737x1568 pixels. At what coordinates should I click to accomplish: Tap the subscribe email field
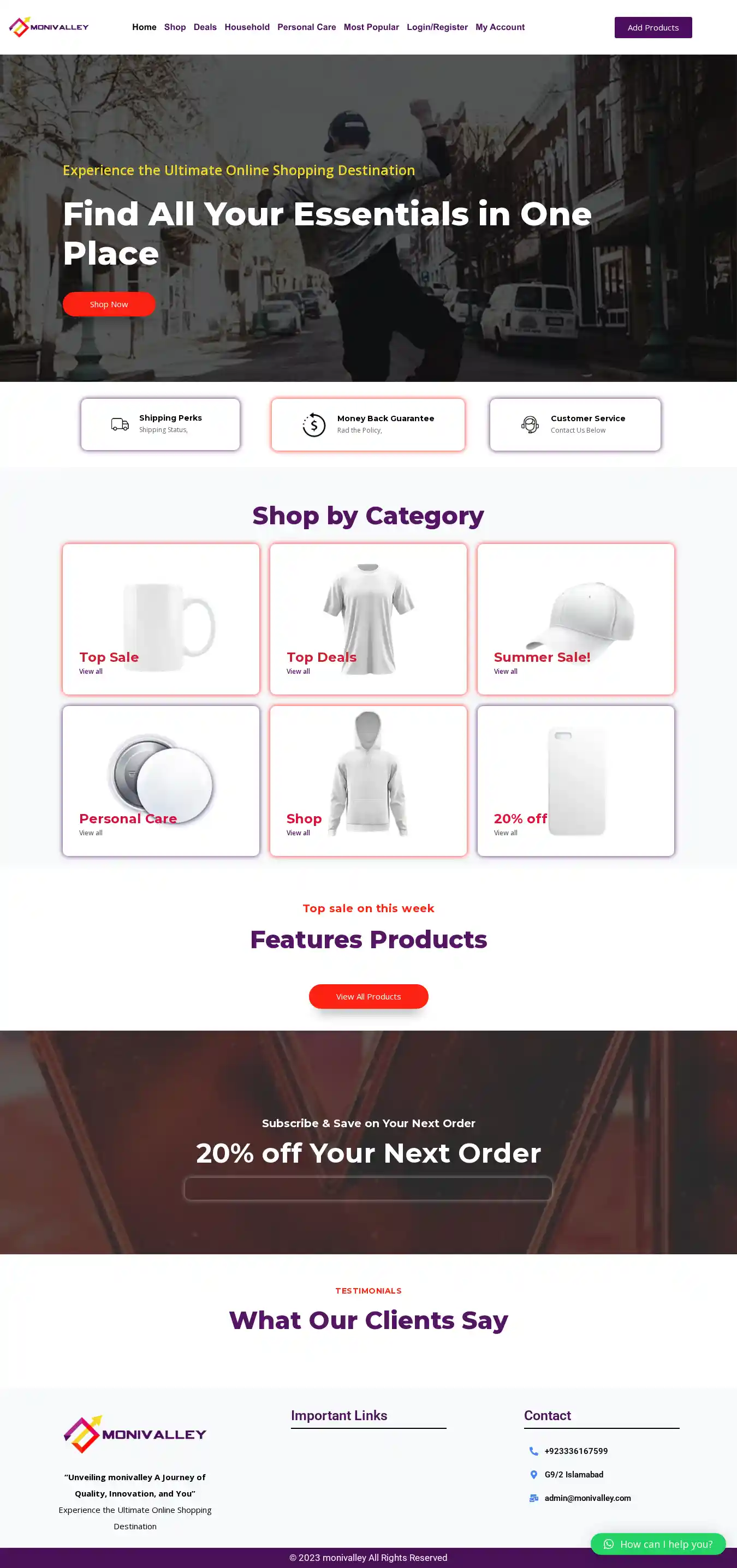point(368,1188)
